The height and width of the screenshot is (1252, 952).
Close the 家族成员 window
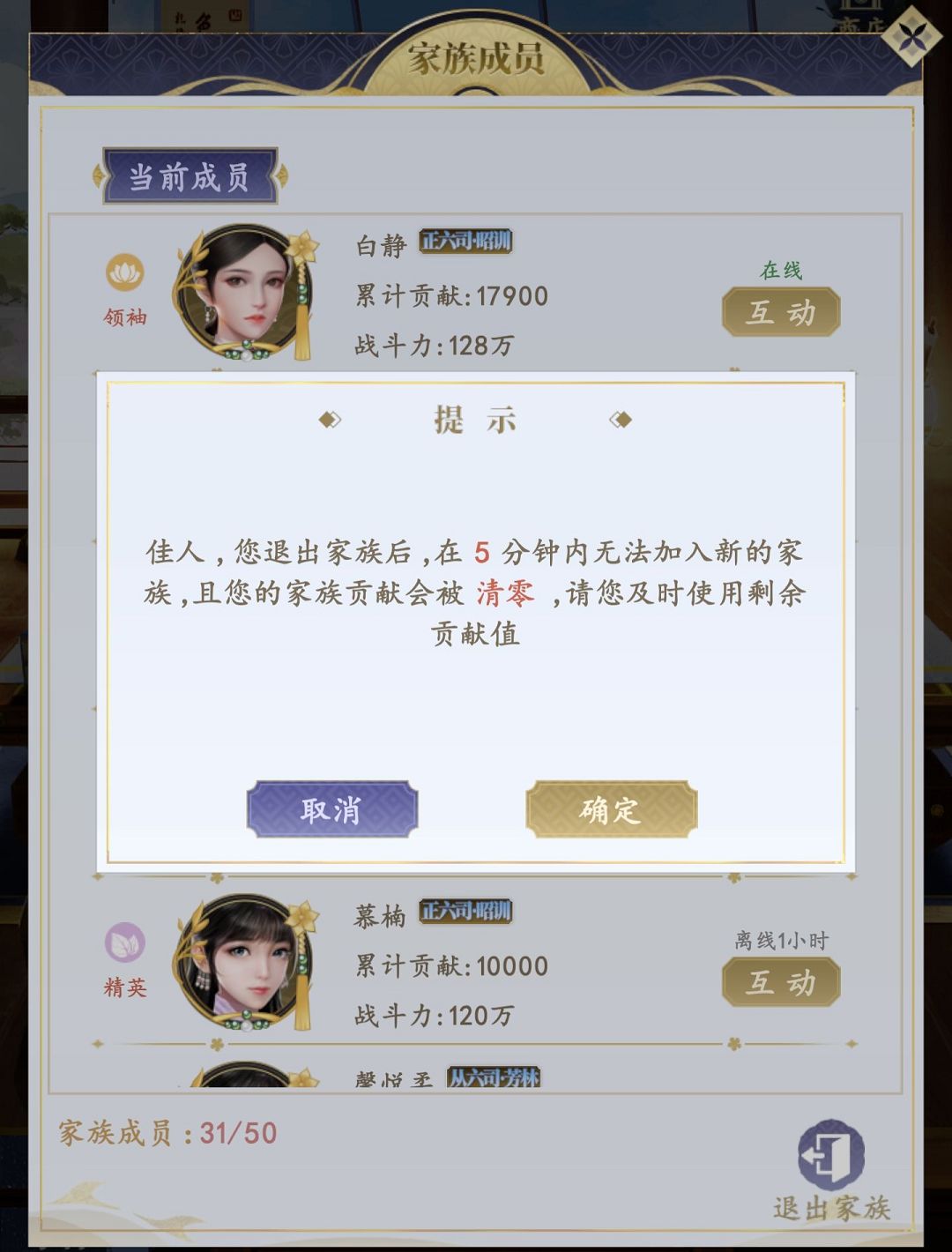point(913,37)
